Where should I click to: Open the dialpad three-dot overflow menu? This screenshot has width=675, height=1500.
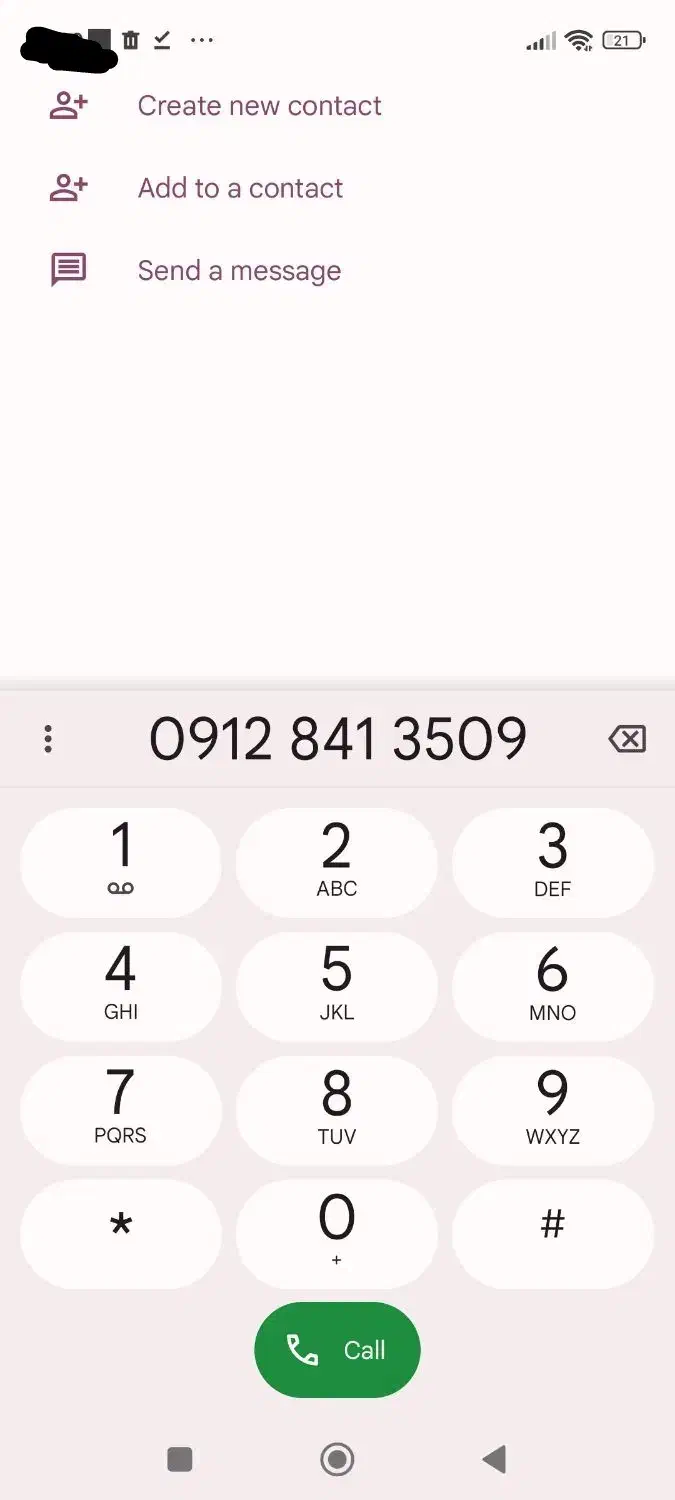[48, 739]
